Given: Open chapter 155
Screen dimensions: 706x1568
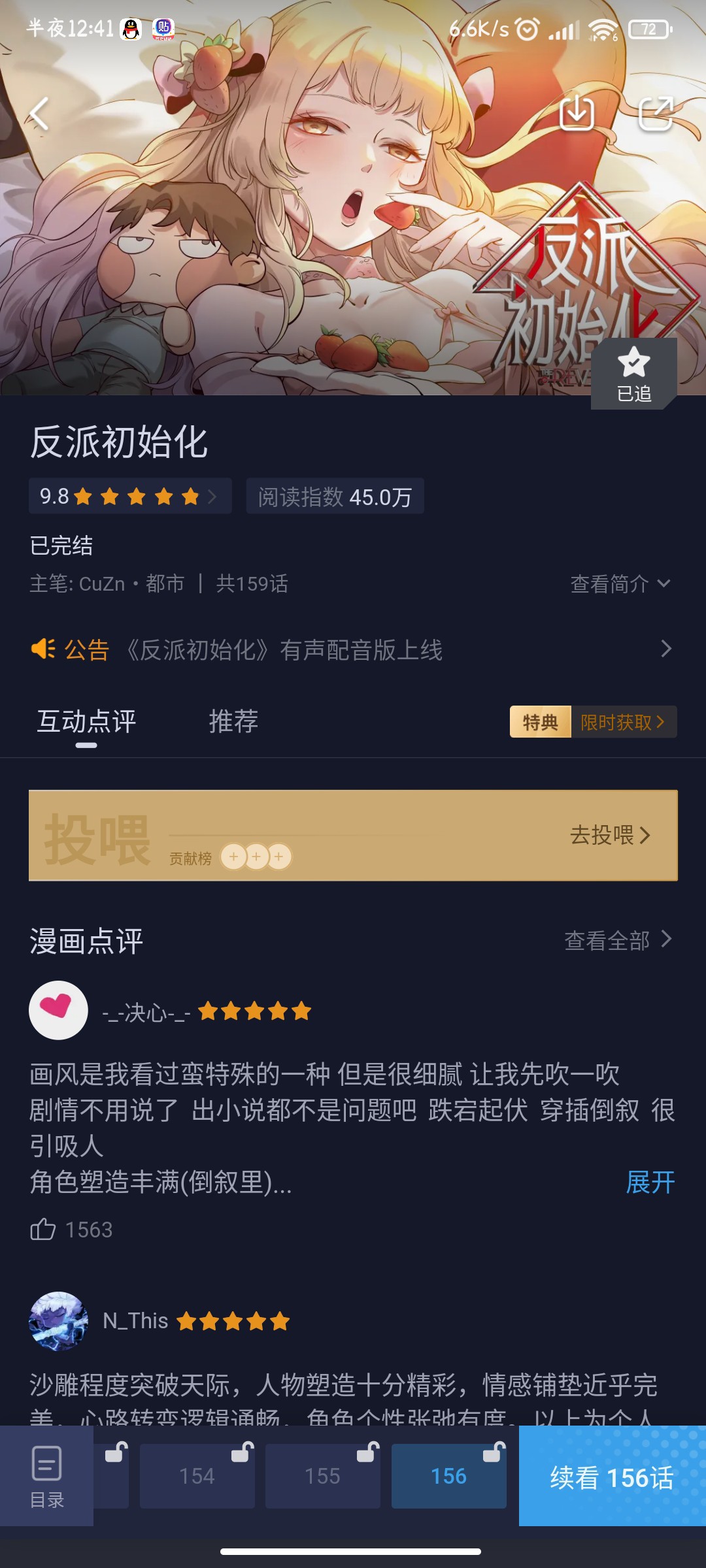Looking at the screenshot, I should 323,1476.
